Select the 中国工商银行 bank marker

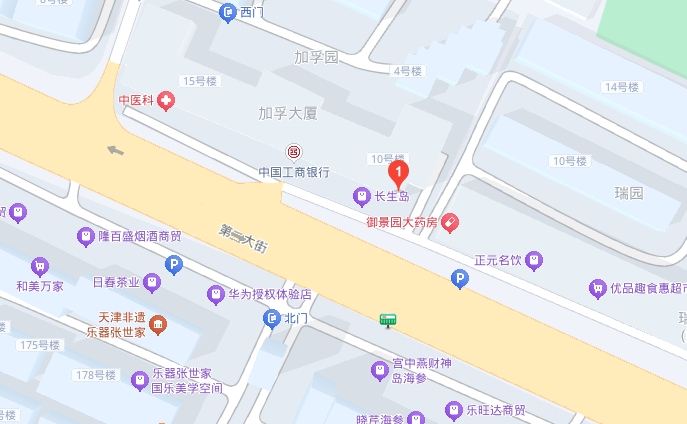tap(294, 151)
